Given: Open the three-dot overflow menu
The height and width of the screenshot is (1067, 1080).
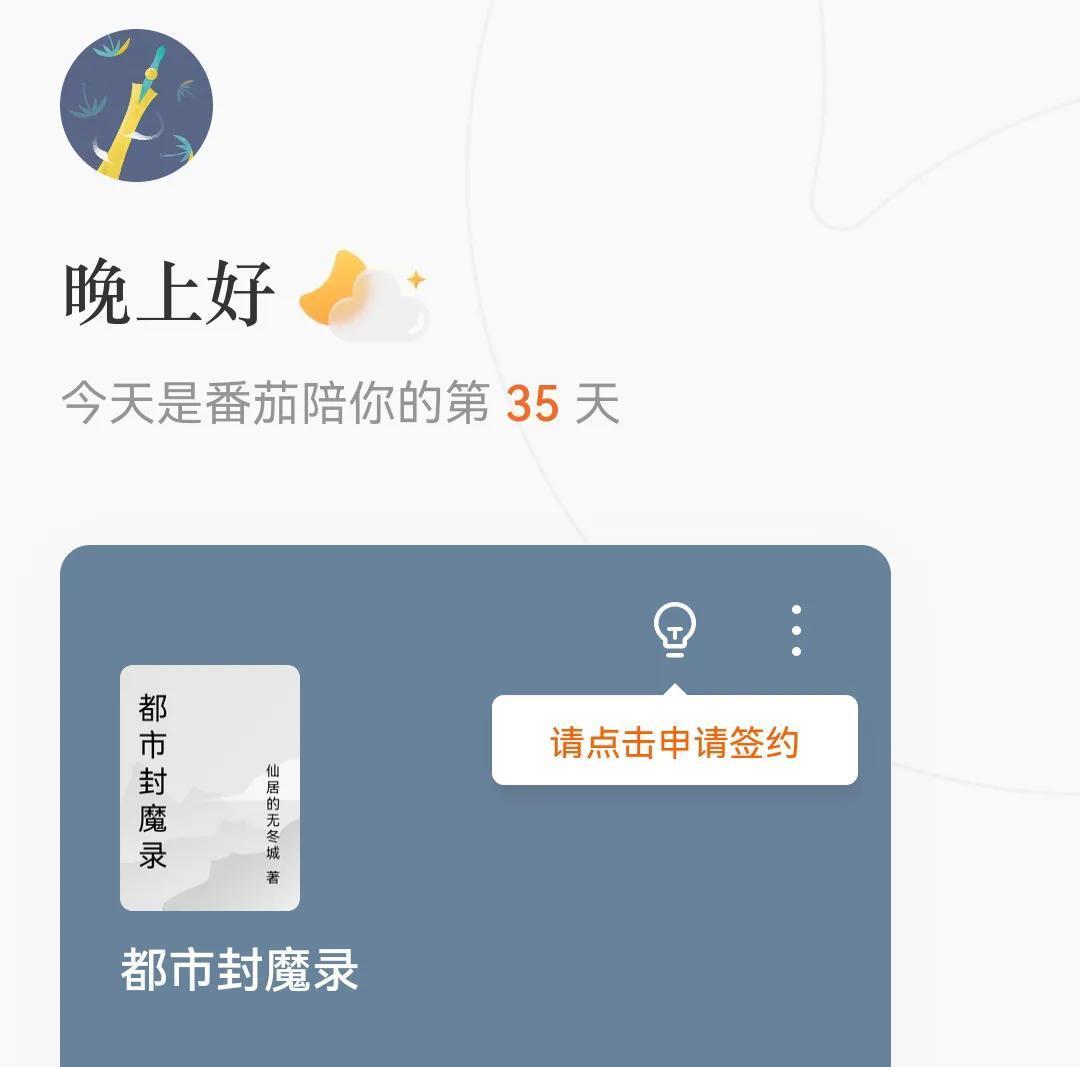Looking at the screenshot, I should pos(796,630).
